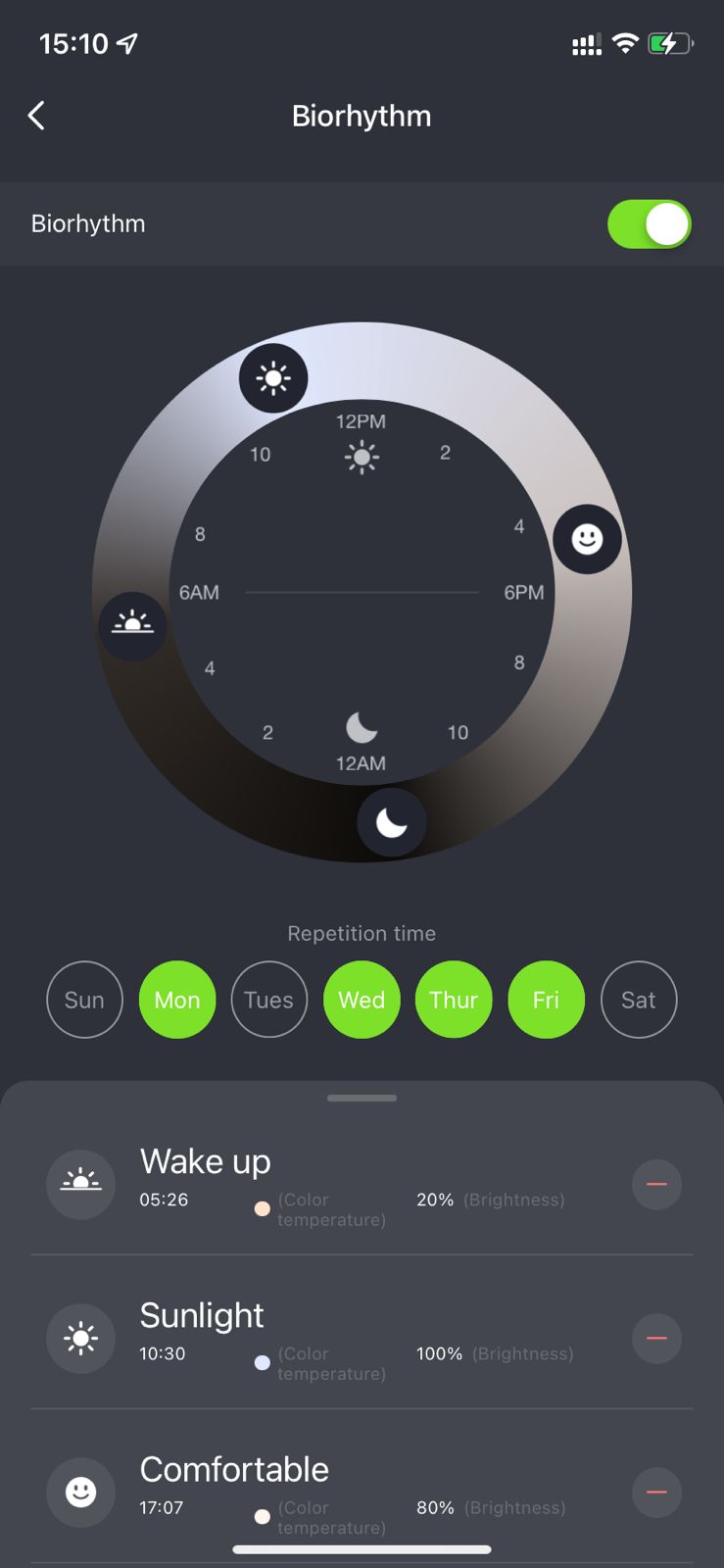Tap the smiley marker on the dial
This screenshot has height=1568, width=724.
(587, 538)
